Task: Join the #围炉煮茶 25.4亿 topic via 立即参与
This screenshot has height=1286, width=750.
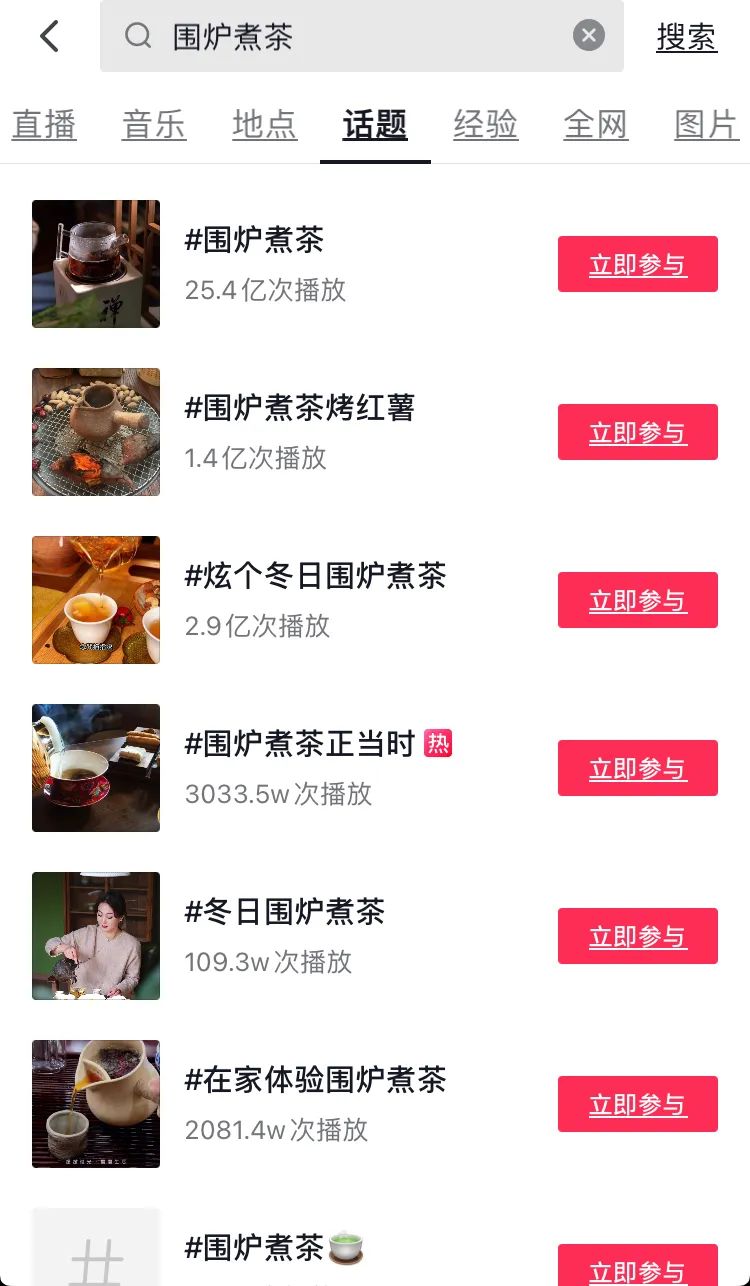Action: click(x=637, y=264)
